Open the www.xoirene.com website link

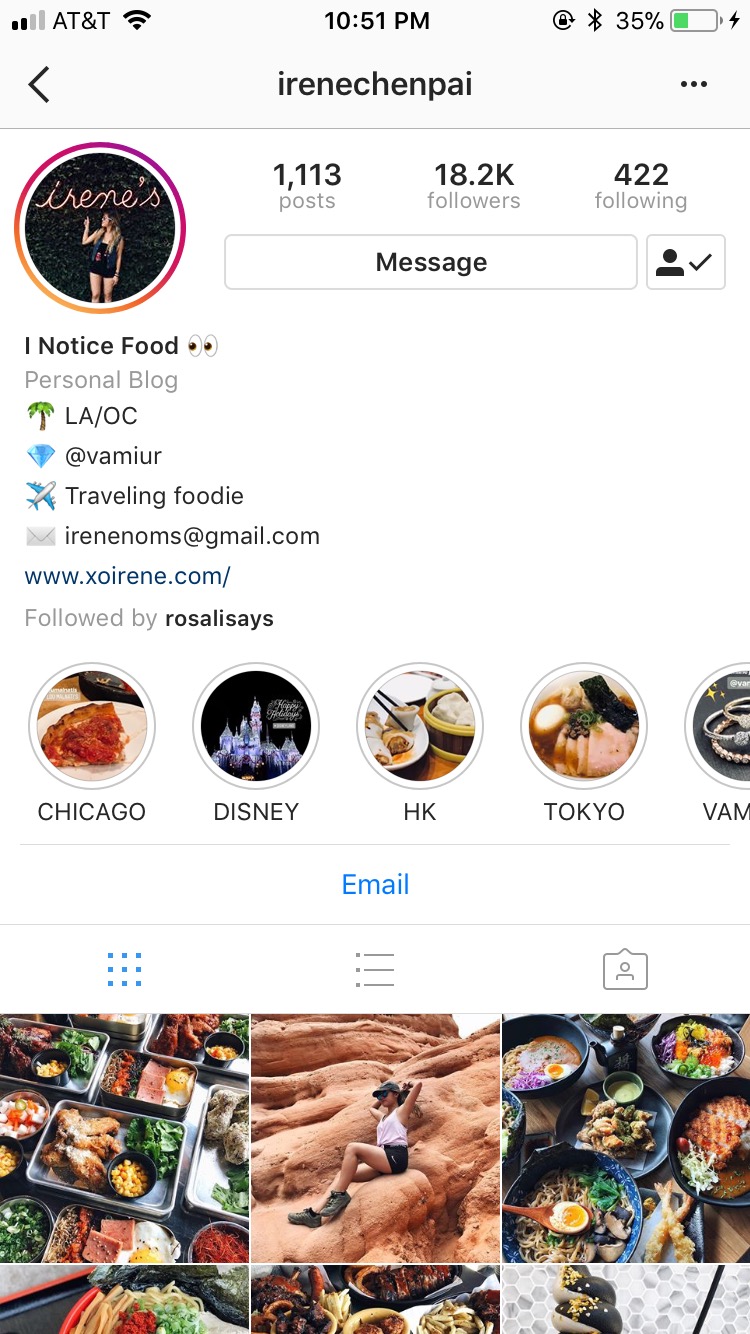[128, 576]
